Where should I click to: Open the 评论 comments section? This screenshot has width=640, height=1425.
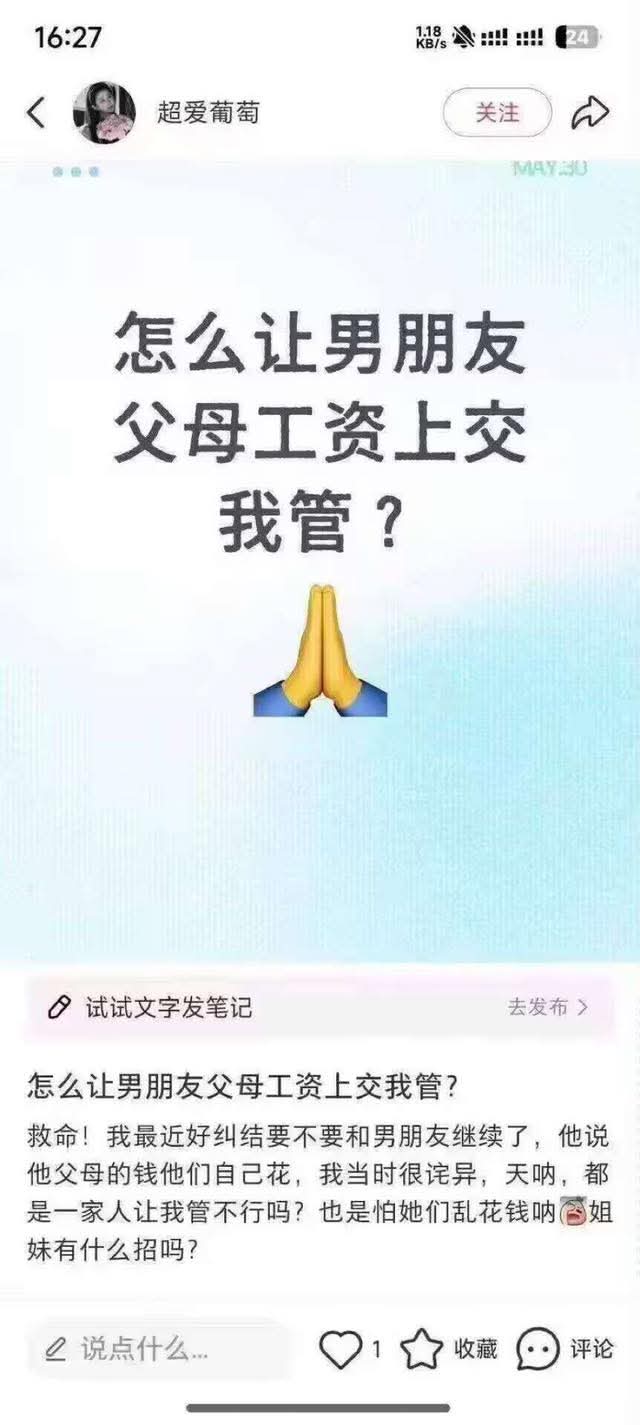pyautogui.click(x=540, y=1349)
